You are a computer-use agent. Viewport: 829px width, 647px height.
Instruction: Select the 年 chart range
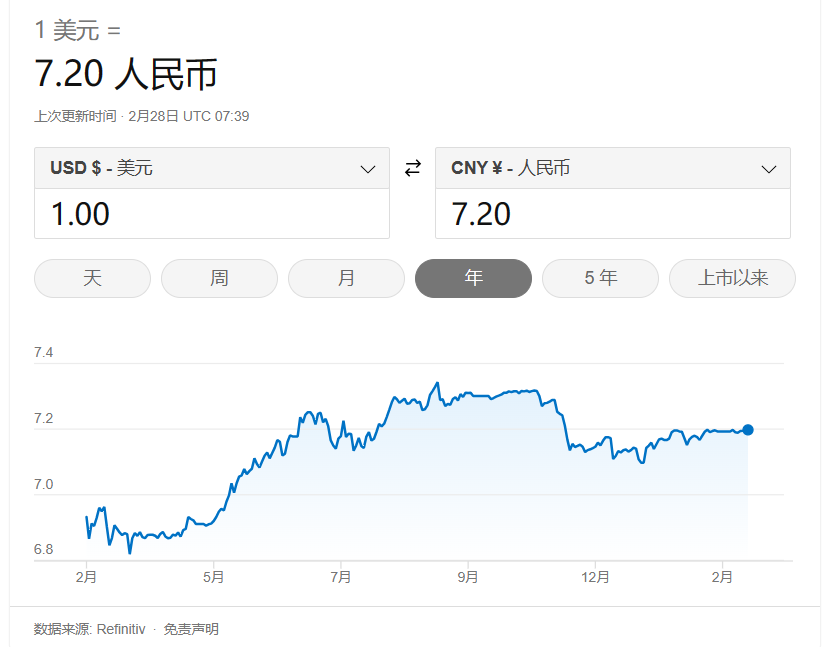tap(473, 278)
